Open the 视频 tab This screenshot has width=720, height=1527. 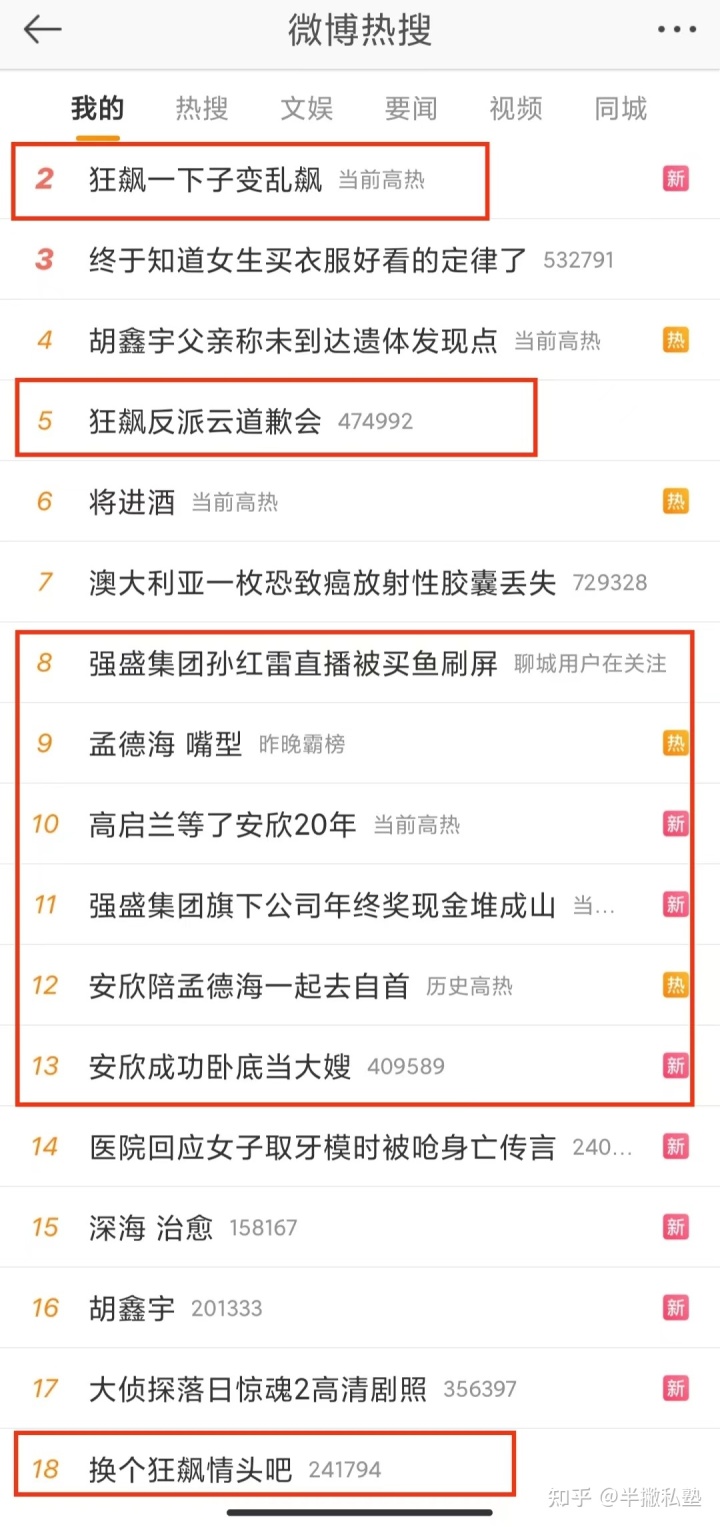(516, 108)
